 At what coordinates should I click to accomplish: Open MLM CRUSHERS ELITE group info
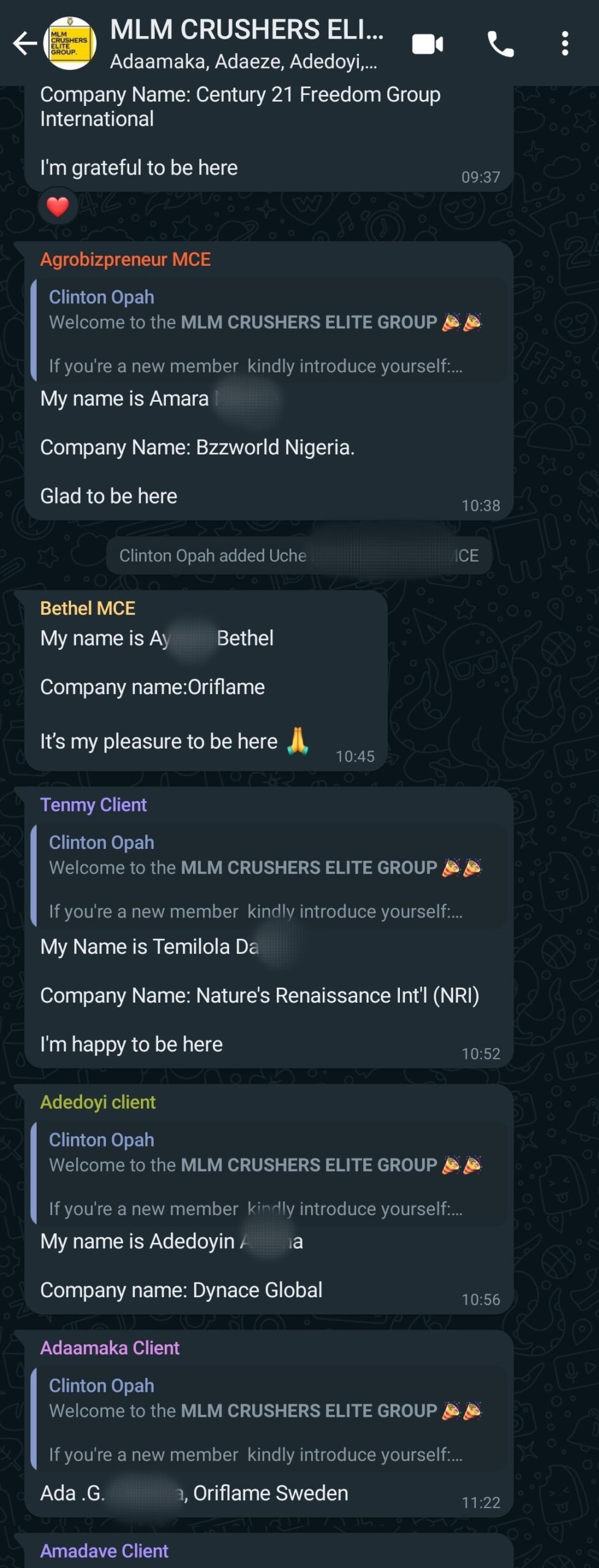tap(245, 43)
